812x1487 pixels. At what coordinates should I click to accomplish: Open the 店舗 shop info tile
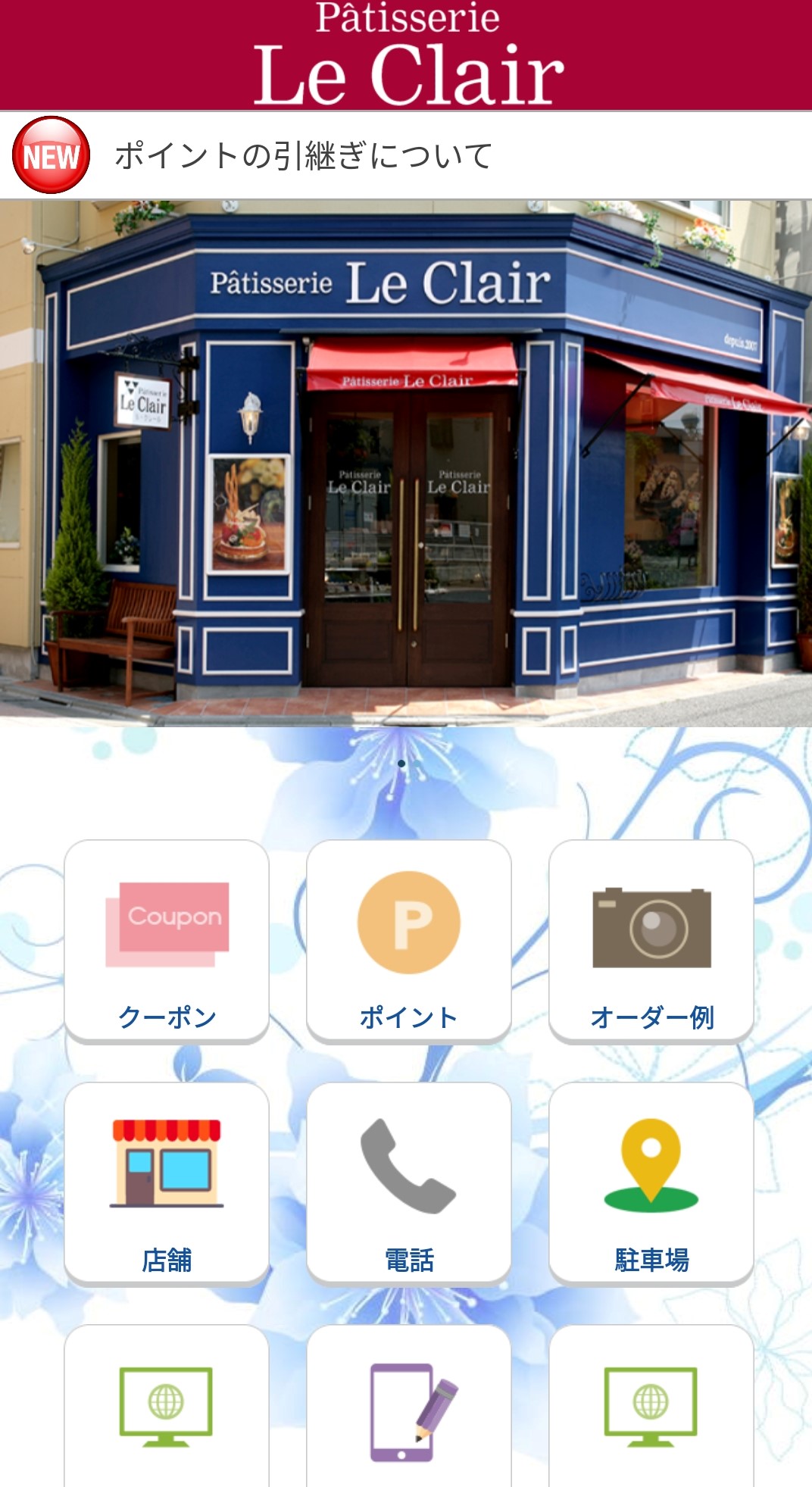click(x=167, y=1183)
